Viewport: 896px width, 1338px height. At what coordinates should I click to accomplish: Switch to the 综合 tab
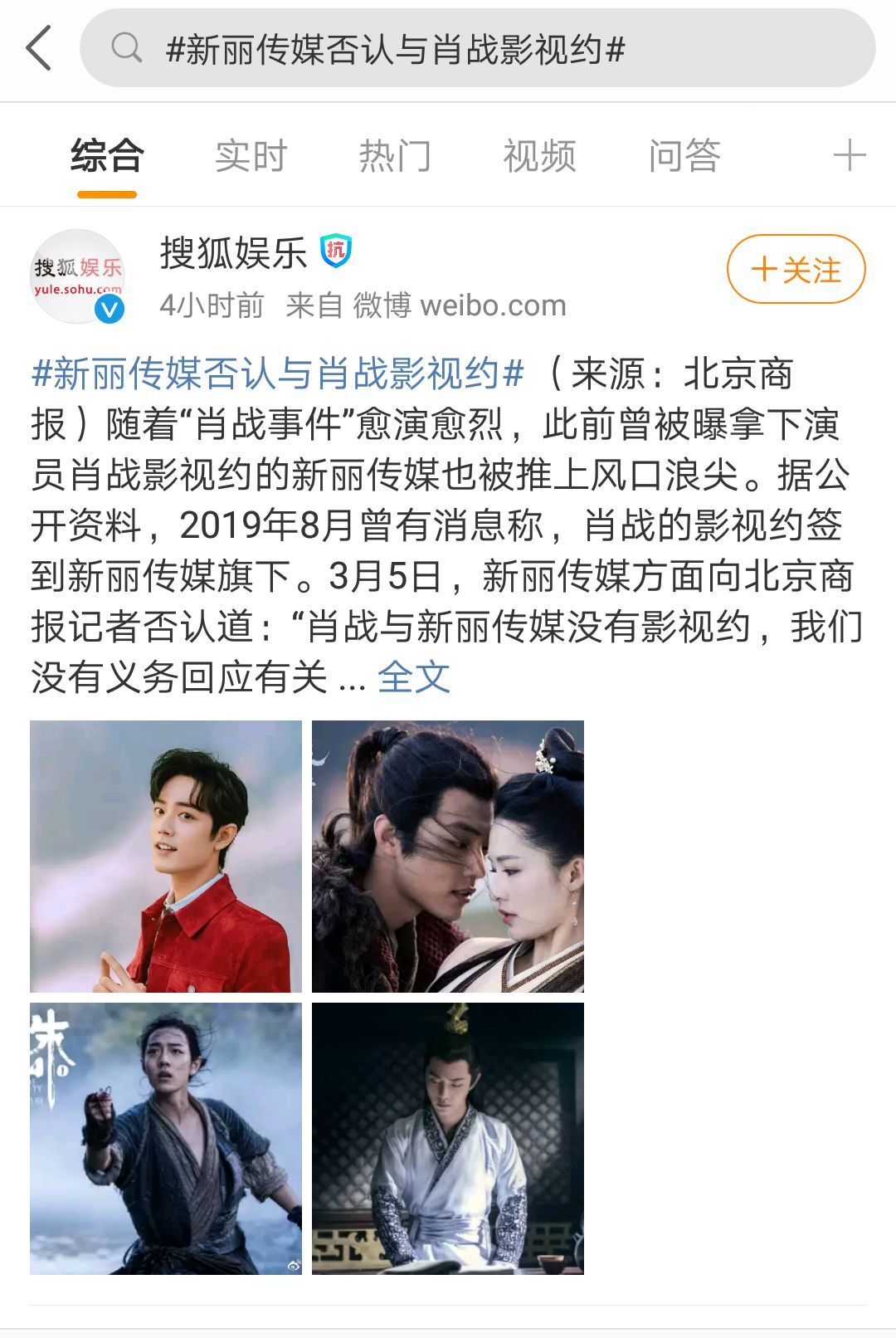(x=107, y=156)
